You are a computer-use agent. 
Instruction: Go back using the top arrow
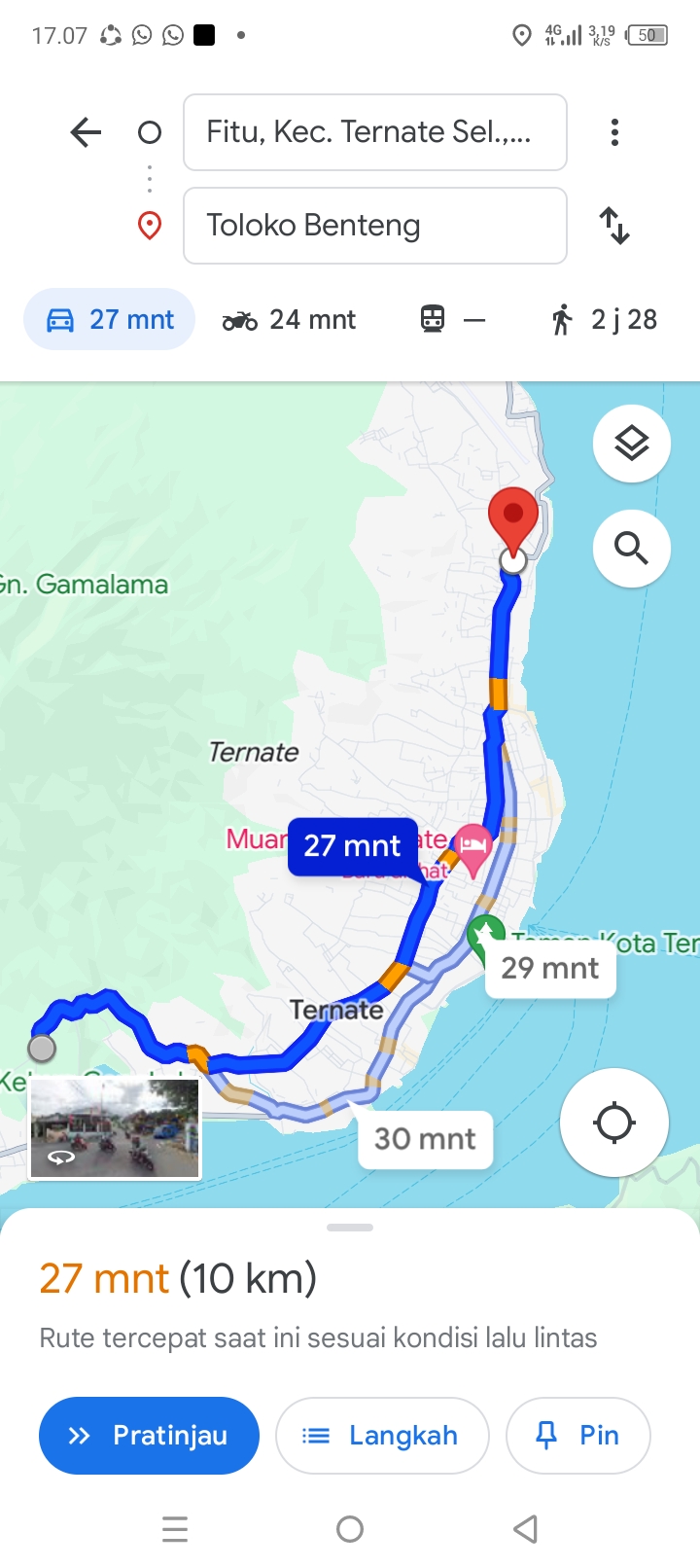tap(86, 132)
